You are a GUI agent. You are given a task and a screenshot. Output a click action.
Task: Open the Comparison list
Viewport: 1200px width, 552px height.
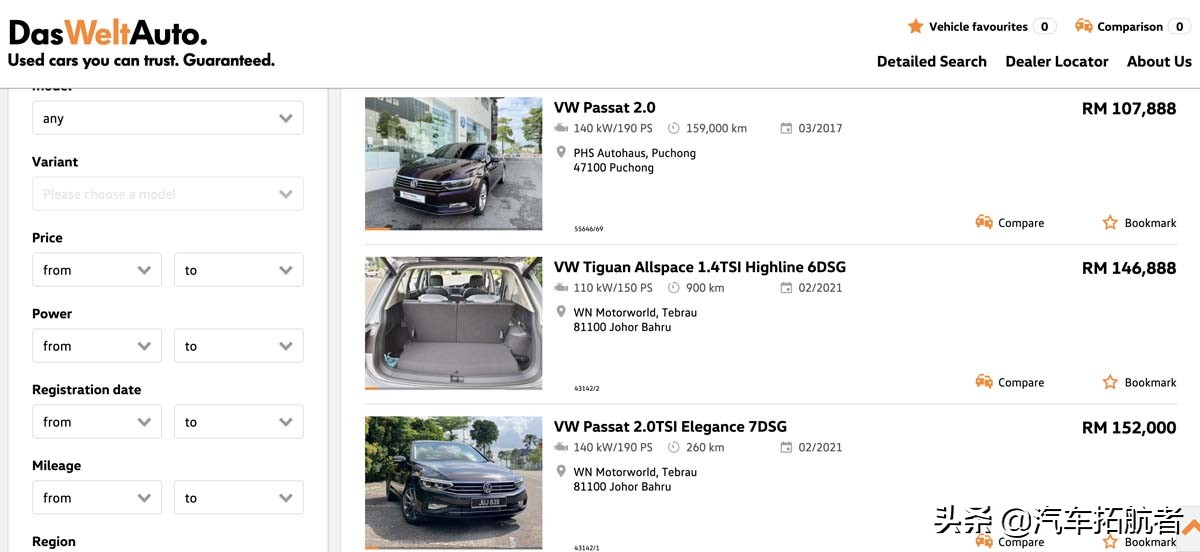point(1128,27)
